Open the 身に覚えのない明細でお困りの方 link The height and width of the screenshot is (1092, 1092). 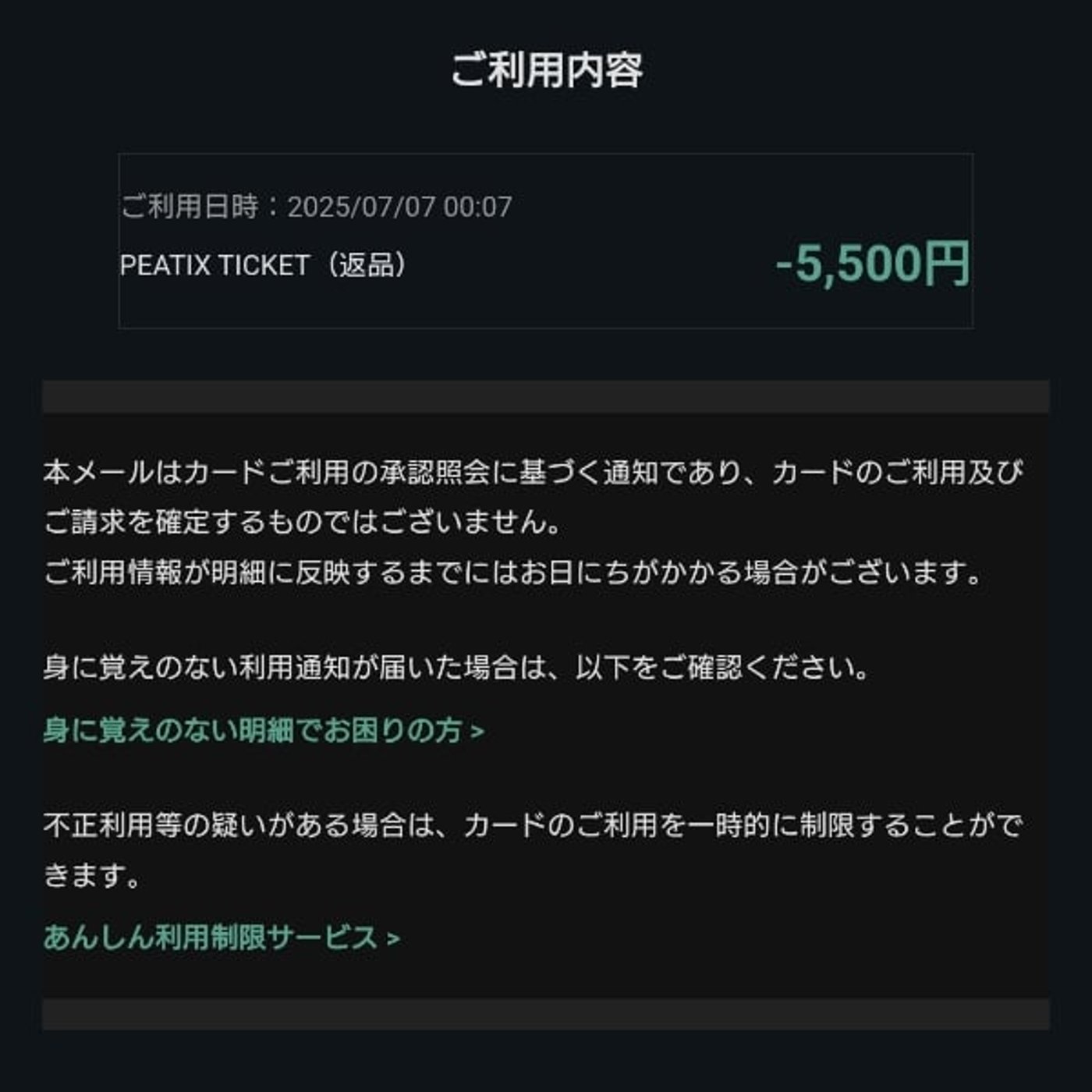[x=264, y=732]
